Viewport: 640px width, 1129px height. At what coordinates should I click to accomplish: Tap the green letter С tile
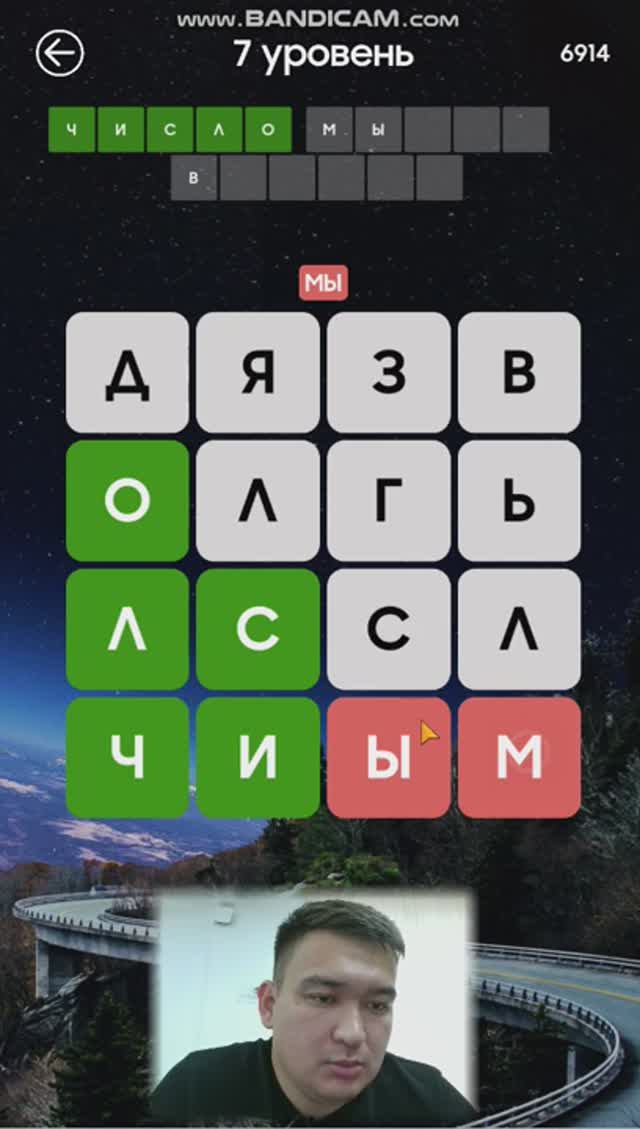(x=258, y=629)
